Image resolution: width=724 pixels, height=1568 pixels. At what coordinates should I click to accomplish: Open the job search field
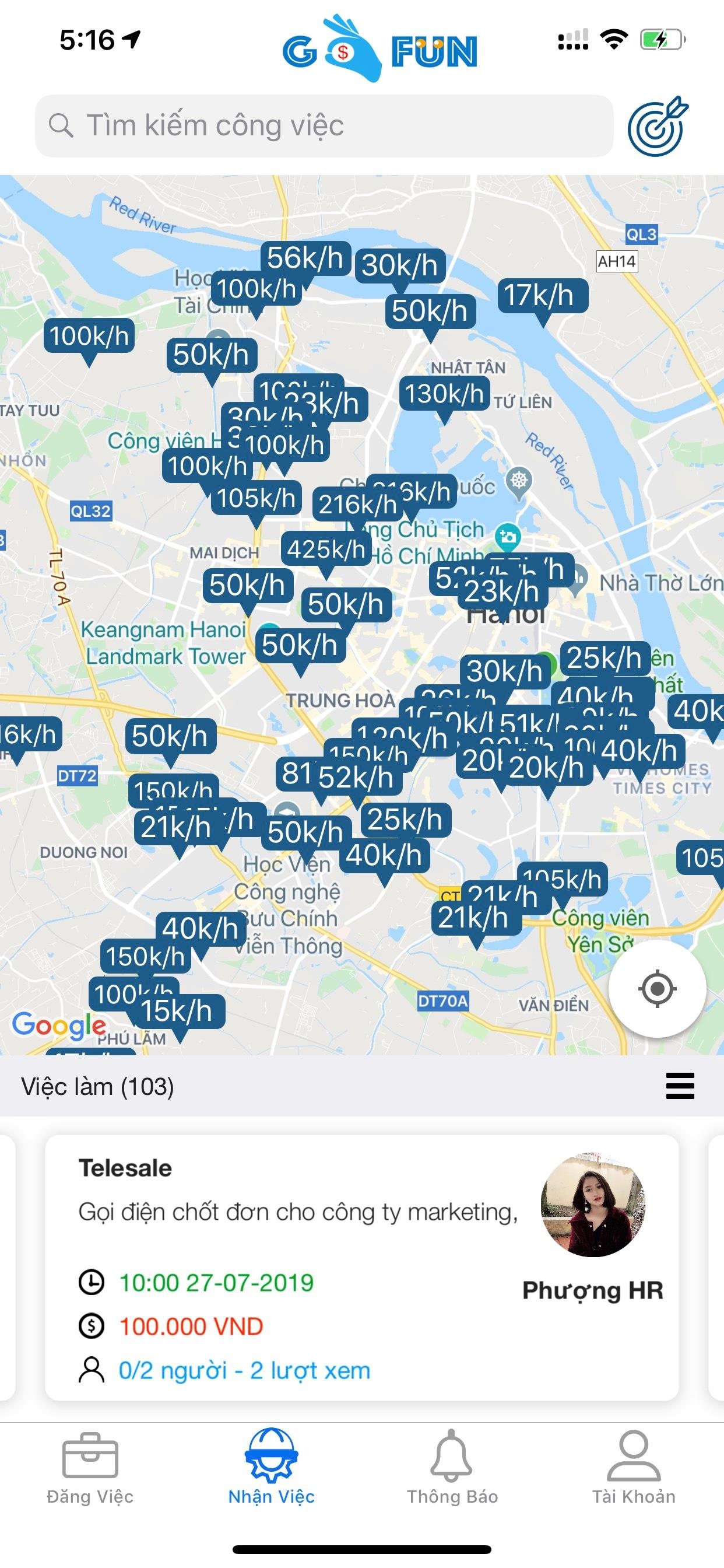pyautogui.click(x=324, y=126)
